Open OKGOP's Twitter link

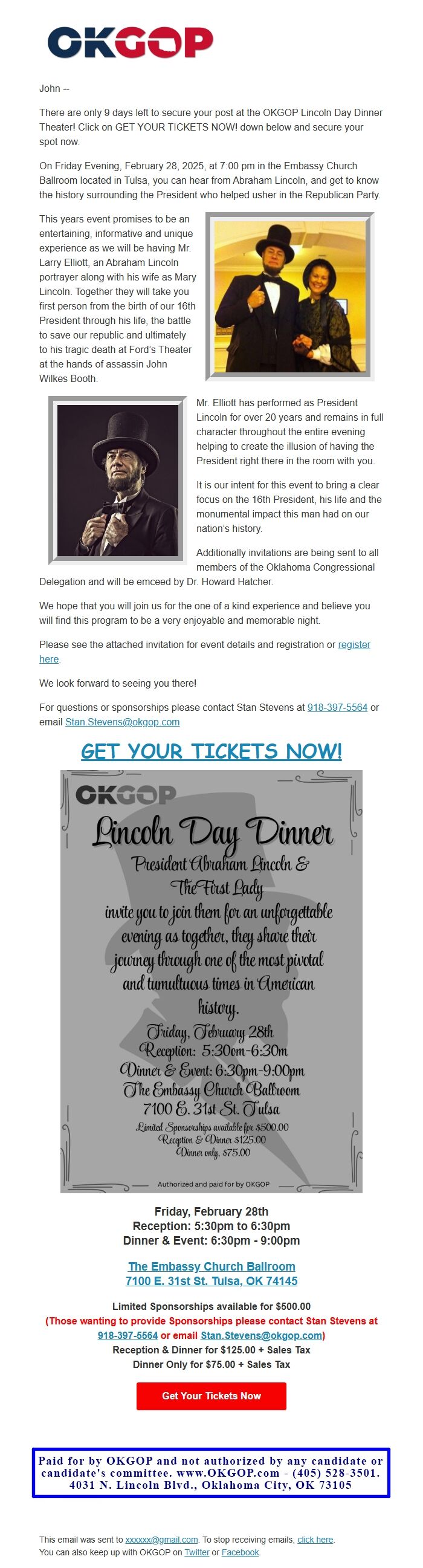(196, 1552)
